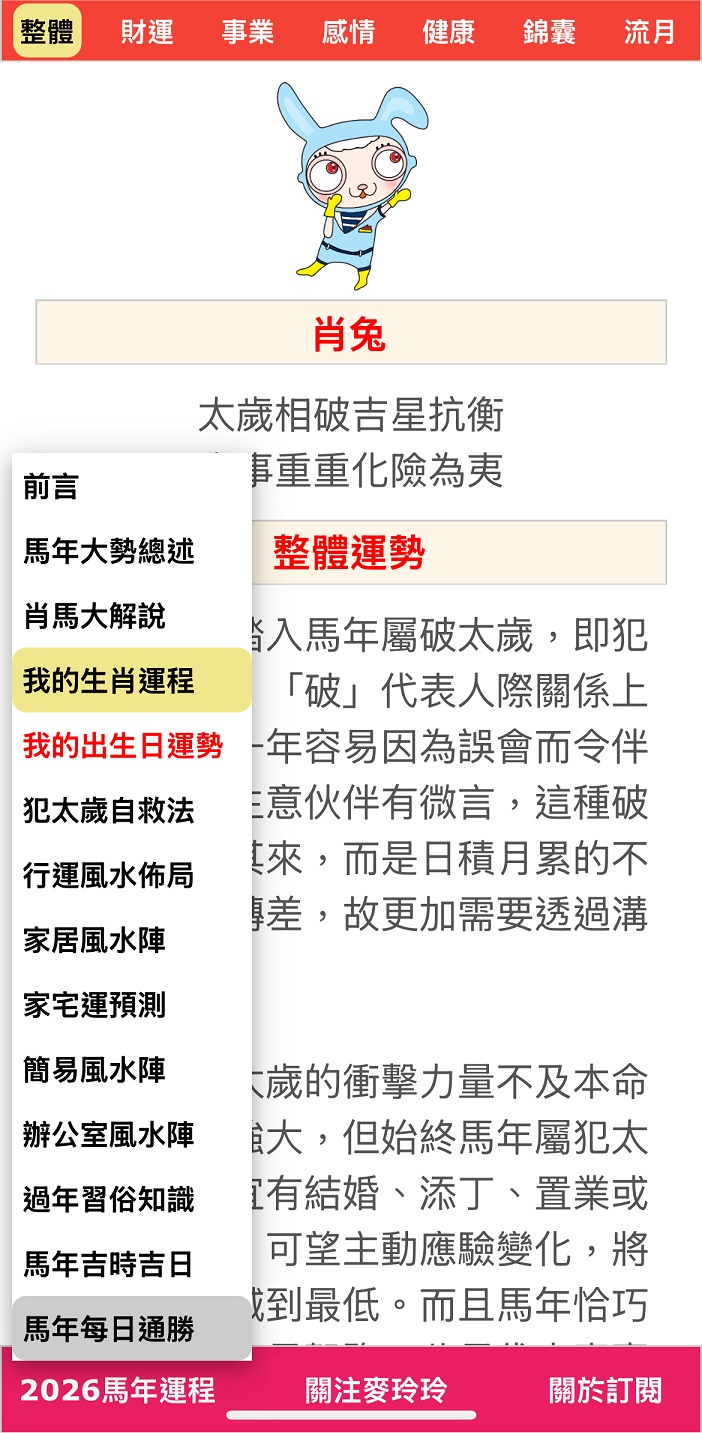Image resolution: width=702 pixels, height=1433 pixels.
Task: Open 犯太歲自救法
Action: click(109, 811)
